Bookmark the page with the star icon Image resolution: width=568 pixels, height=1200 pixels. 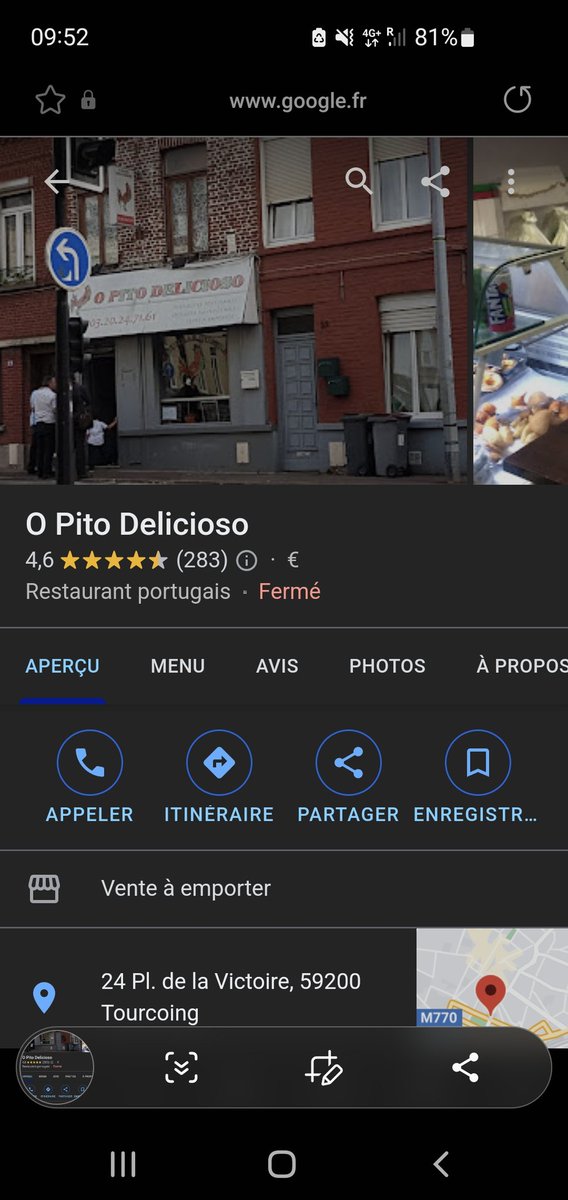tap(50, 100)
